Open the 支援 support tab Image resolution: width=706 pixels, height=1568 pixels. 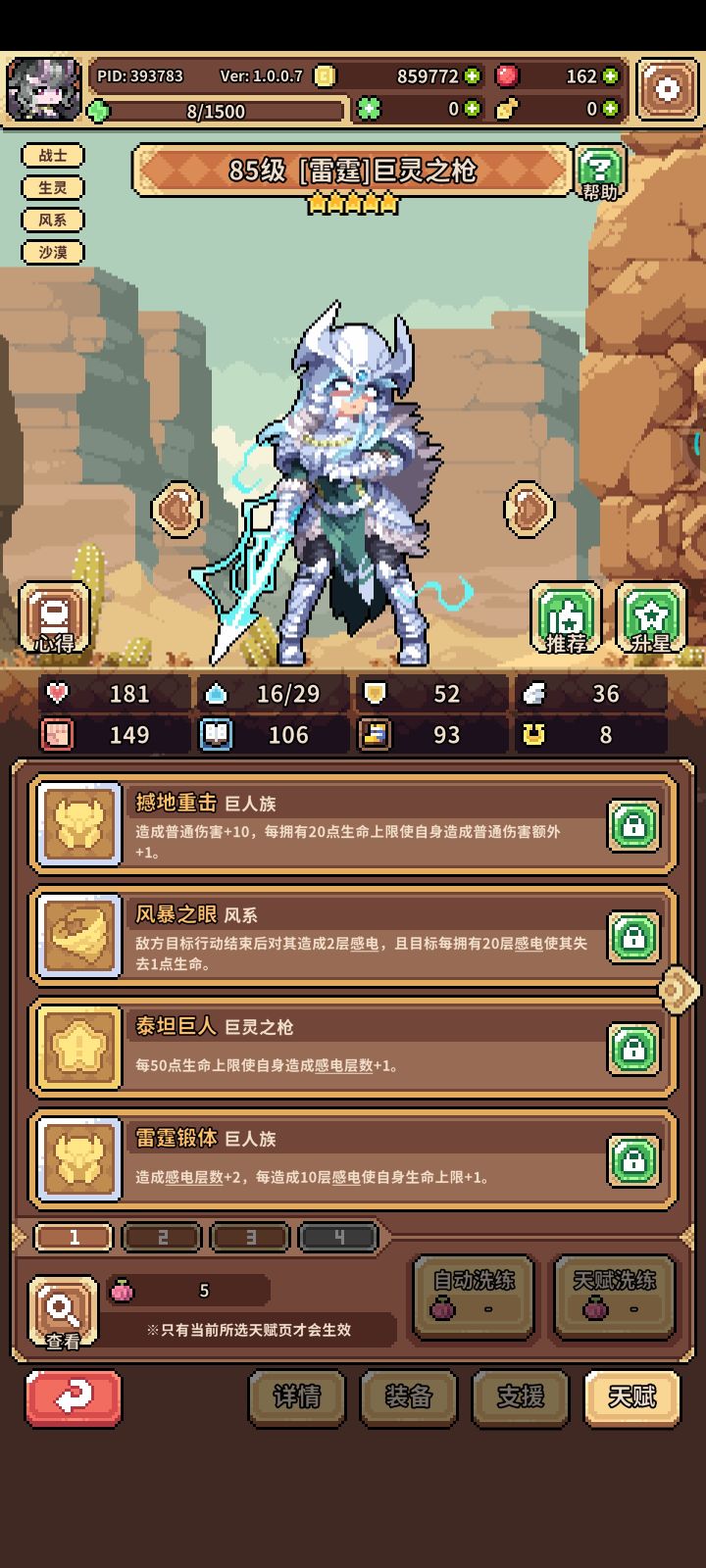[520, 1399]
